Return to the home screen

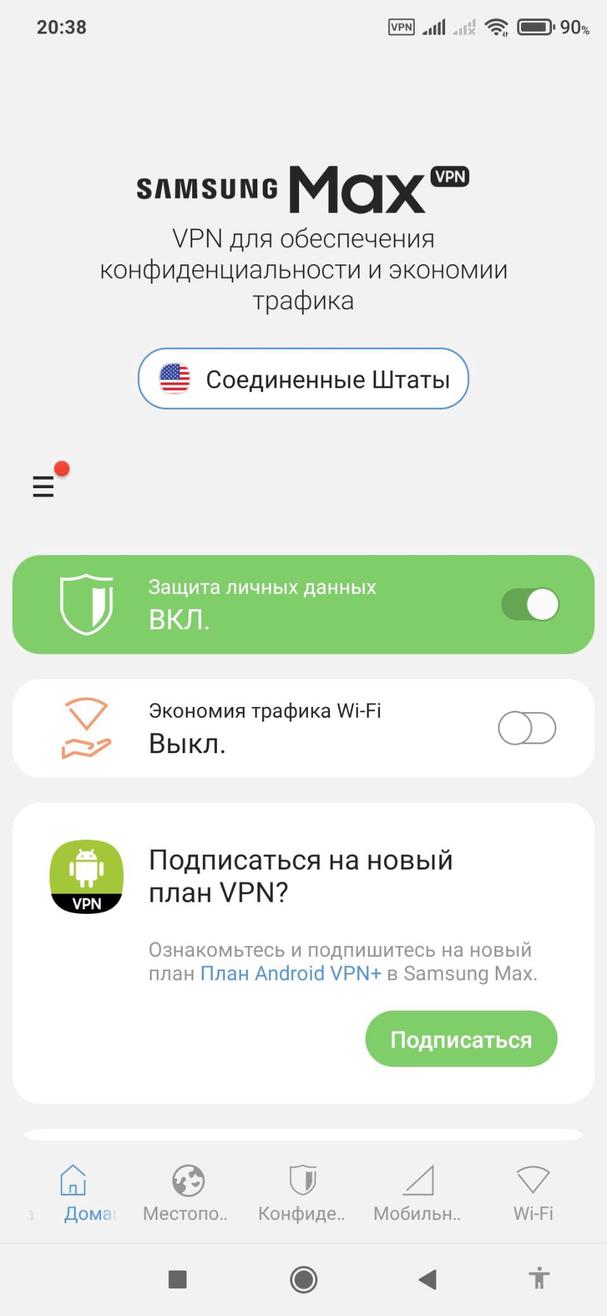(x=303, y=1278)
